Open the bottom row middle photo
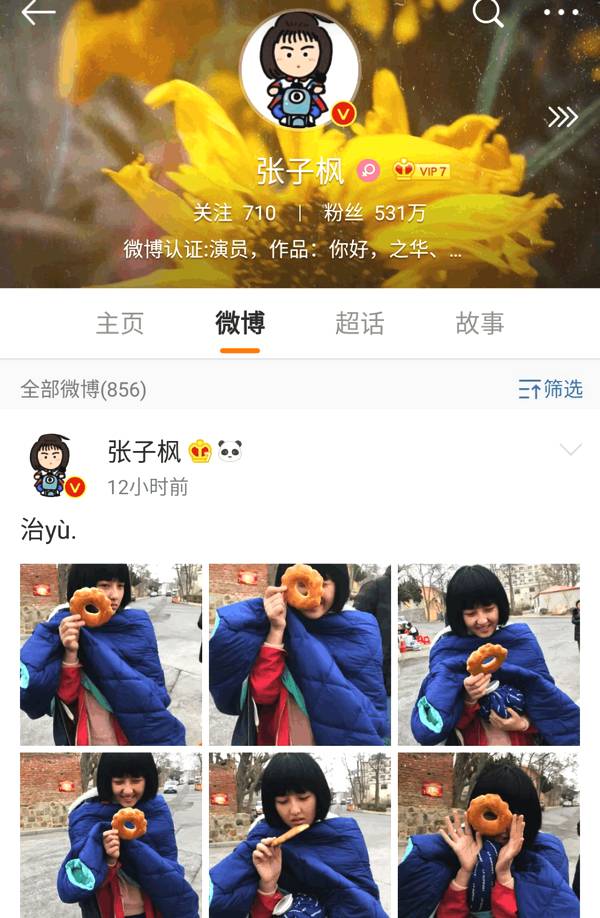The height and width of the screenshot is (918, 600). click(x=299, y=835)
